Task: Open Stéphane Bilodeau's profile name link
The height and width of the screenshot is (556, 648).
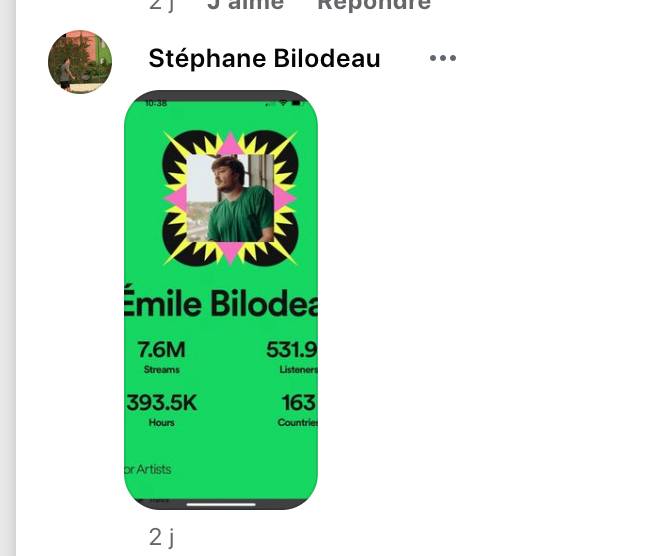Action: tap(264, 59)
